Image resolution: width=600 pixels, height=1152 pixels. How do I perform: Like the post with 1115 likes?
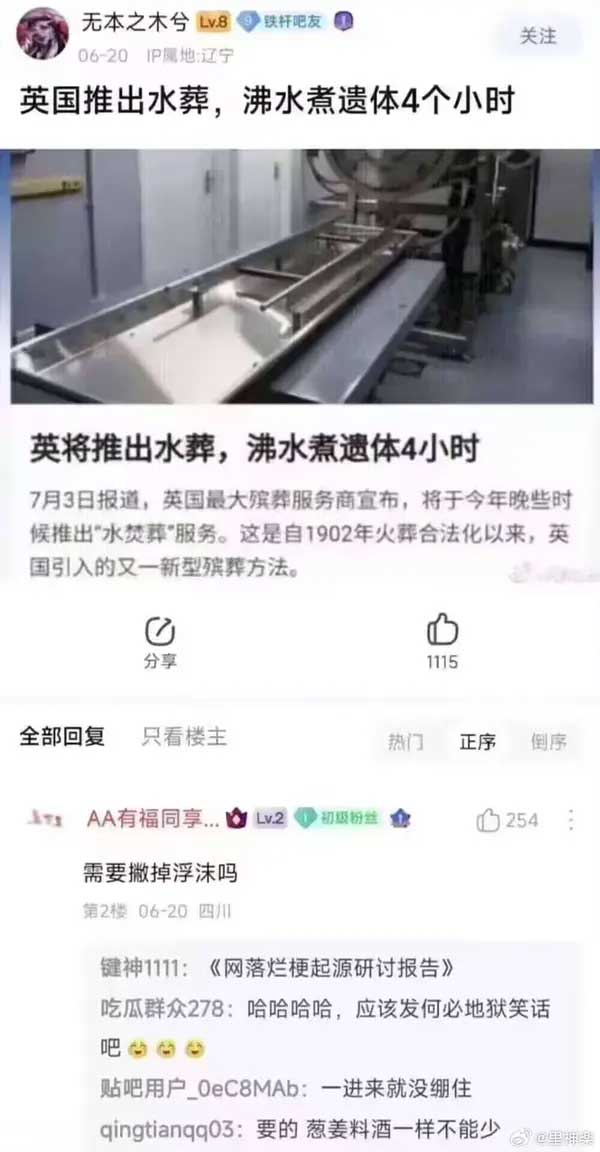tap(441, 641)
